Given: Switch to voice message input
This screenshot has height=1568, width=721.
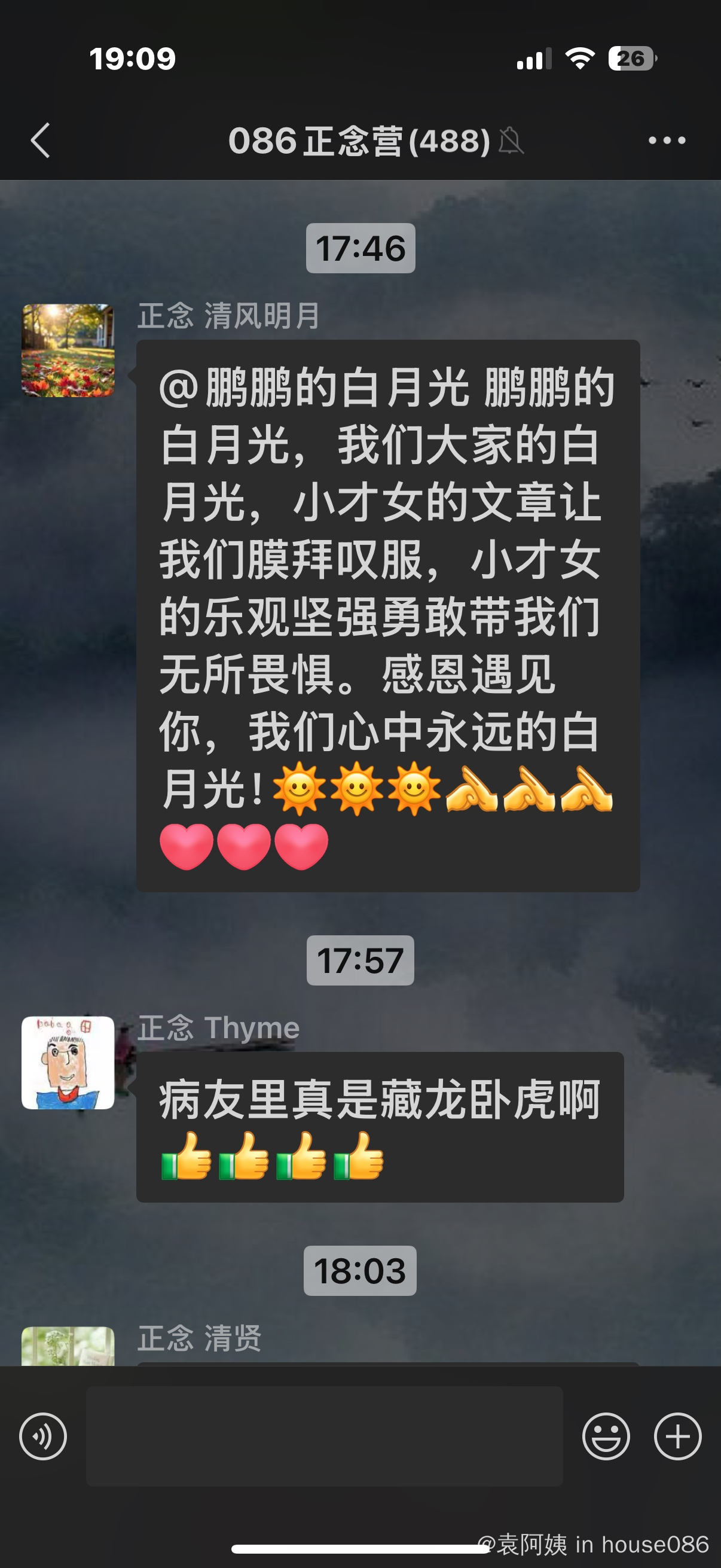Looking at the screenshot, I should click(x=43, y=1436).
